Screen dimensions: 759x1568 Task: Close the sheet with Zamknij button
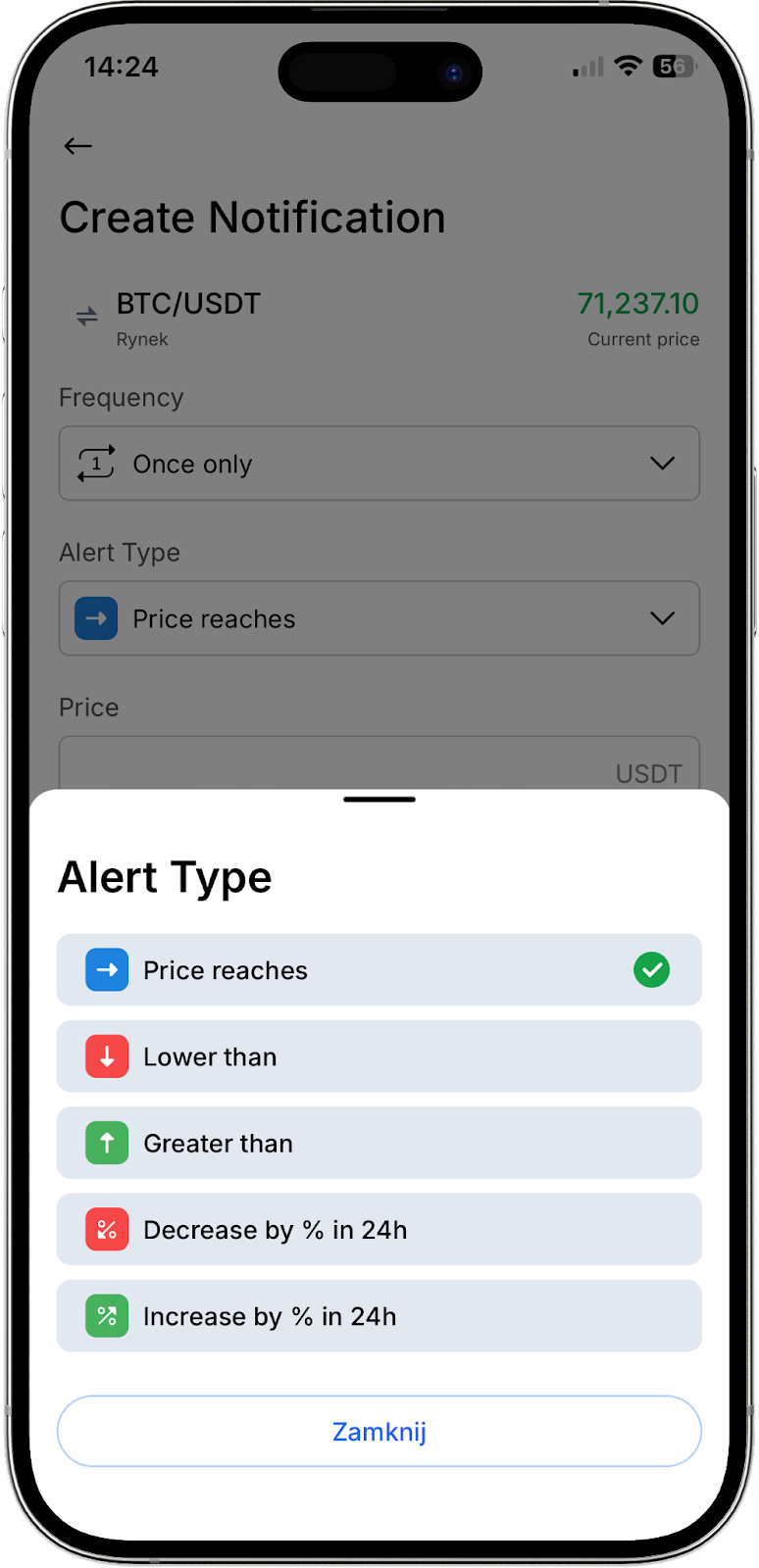pyautogui.click(x=379, y=1431)
